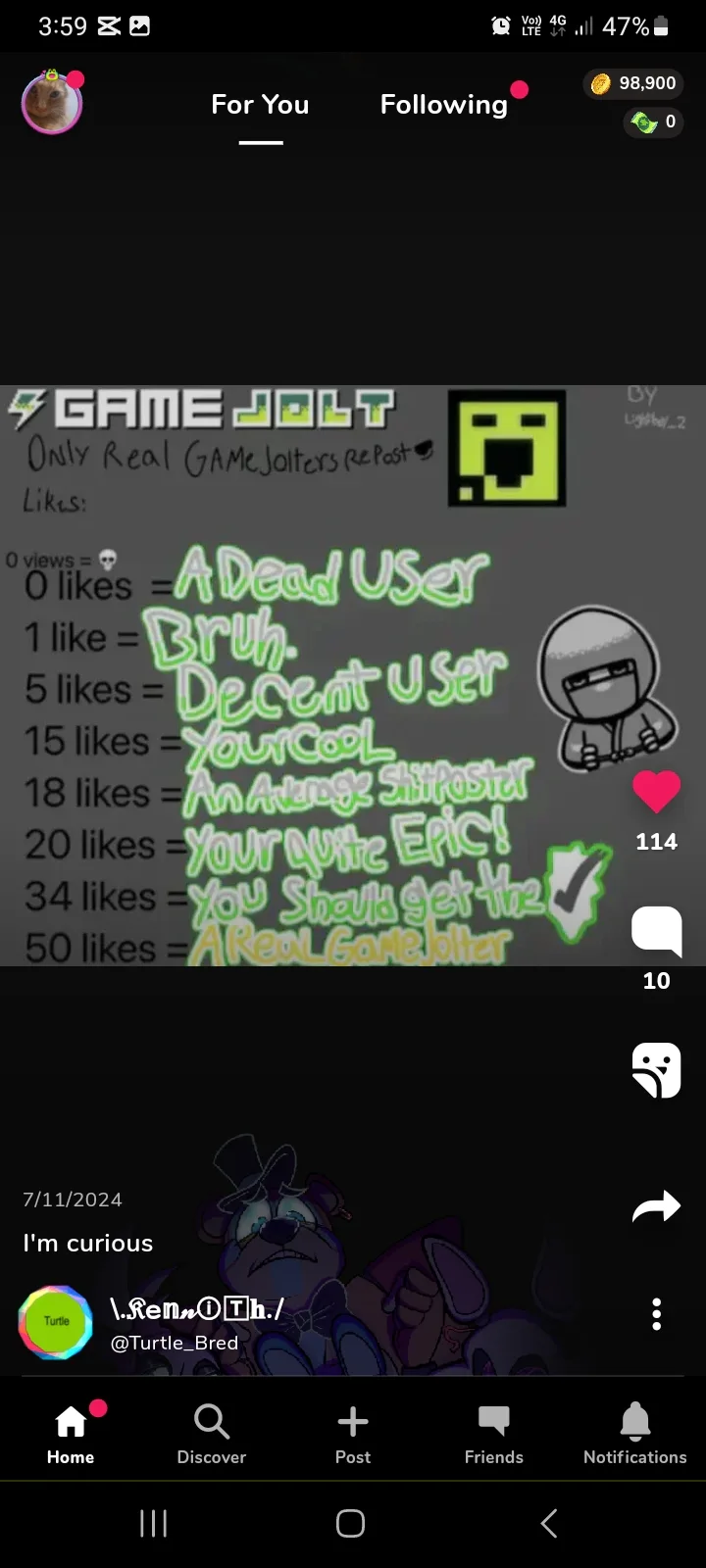Open the post's three-dot overflow menu
This screenshot has width=706, height=1568.
pyautogui.click(x=656, y=1314)
